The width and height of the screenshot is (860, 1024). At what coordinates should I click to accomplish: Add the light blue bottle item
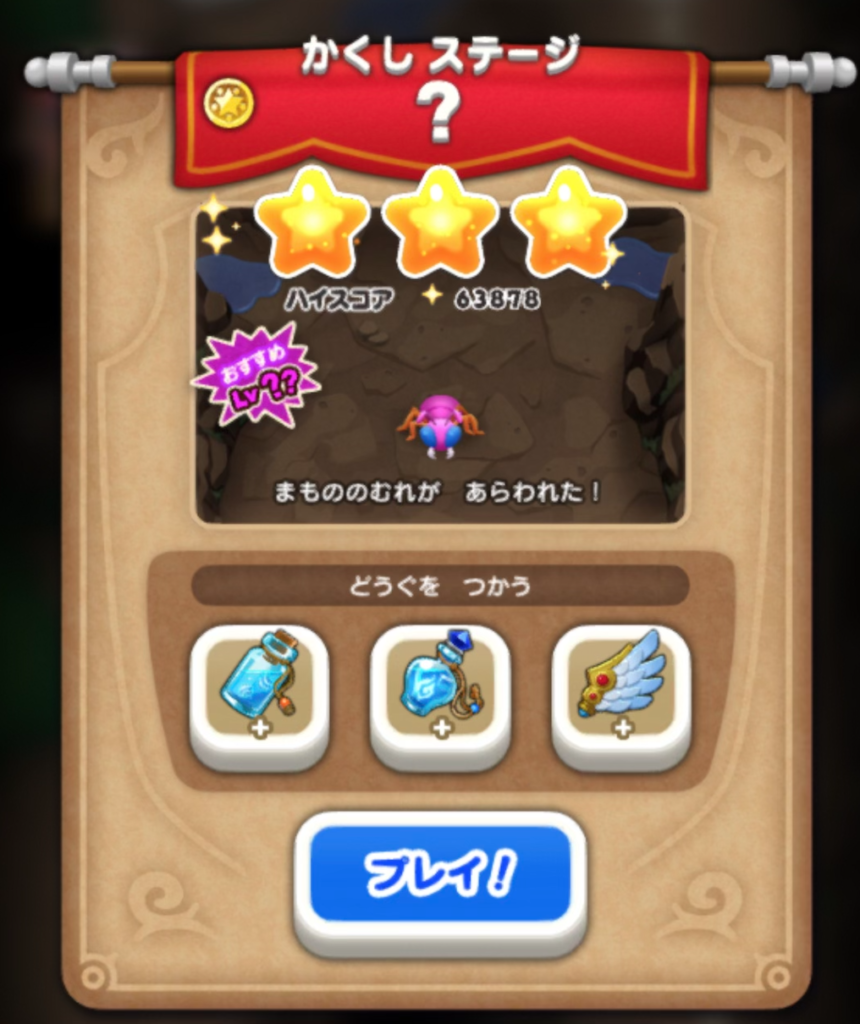click(259, 690)
